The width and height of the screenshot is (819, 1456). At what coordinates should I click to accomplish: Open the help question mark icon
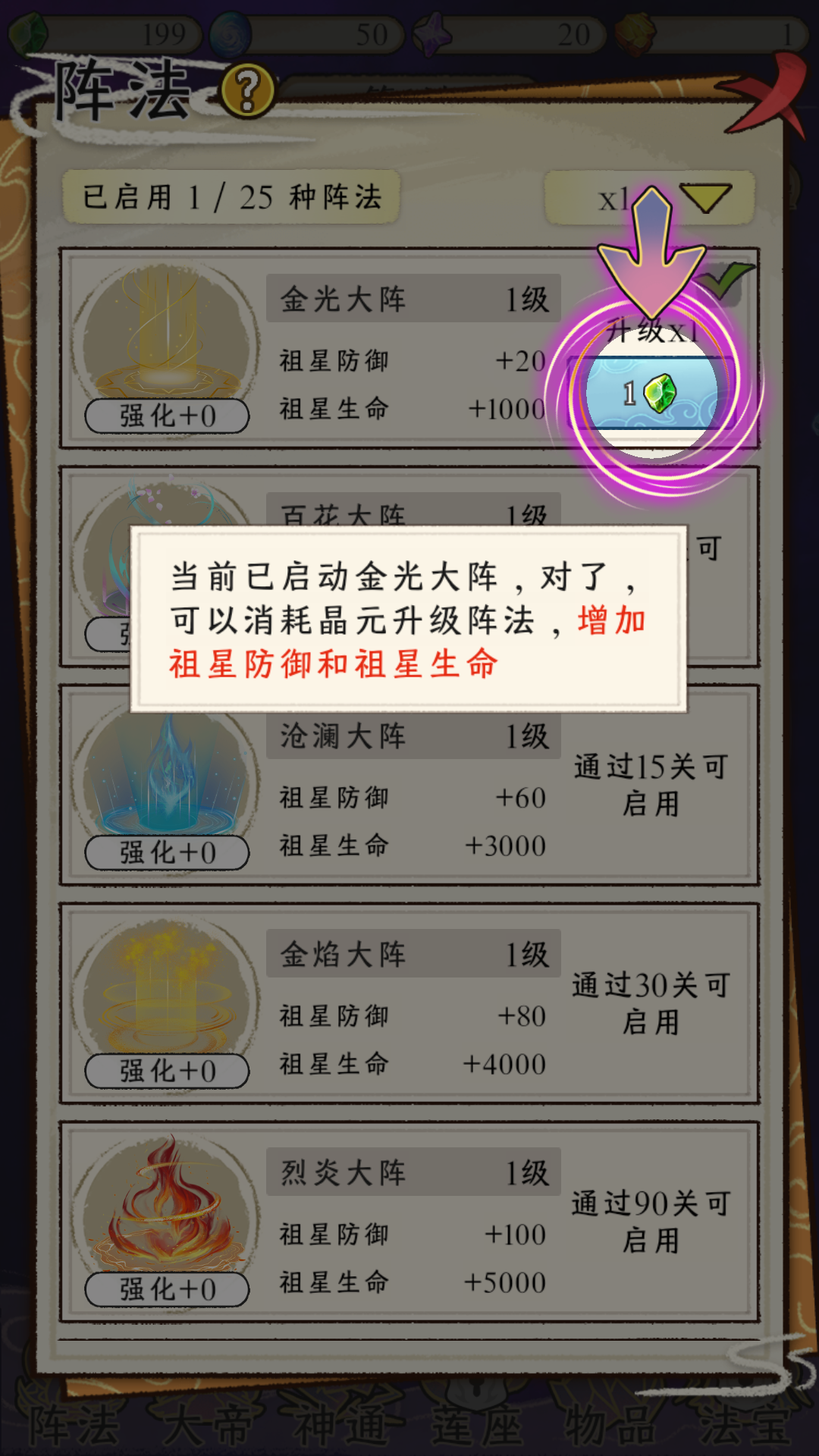click(x=247, y=91)
